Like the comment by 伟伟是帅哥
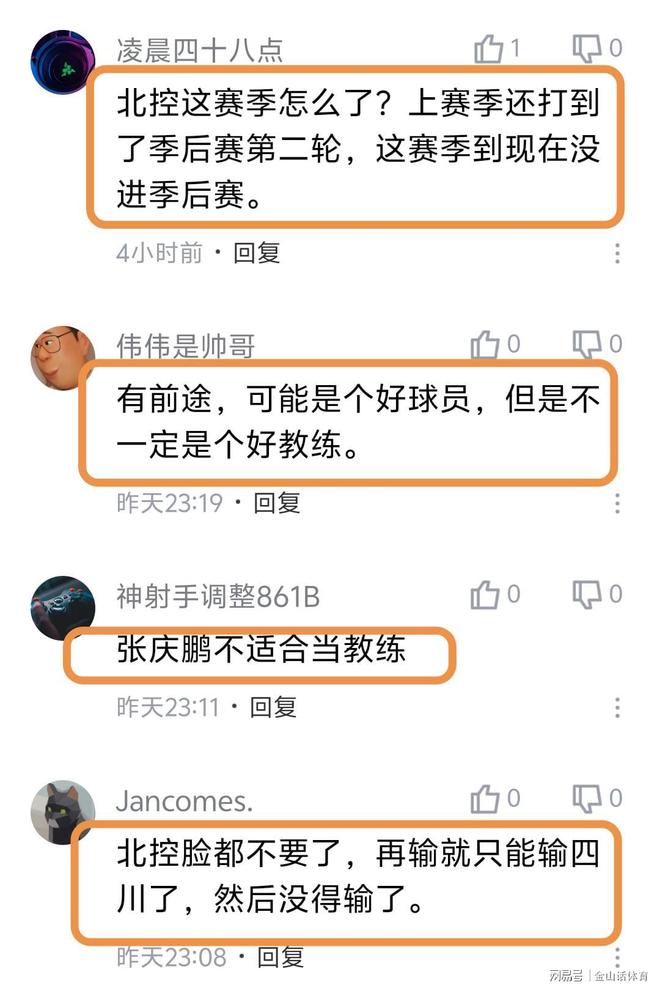660x988 pixels. coord(486,345)
